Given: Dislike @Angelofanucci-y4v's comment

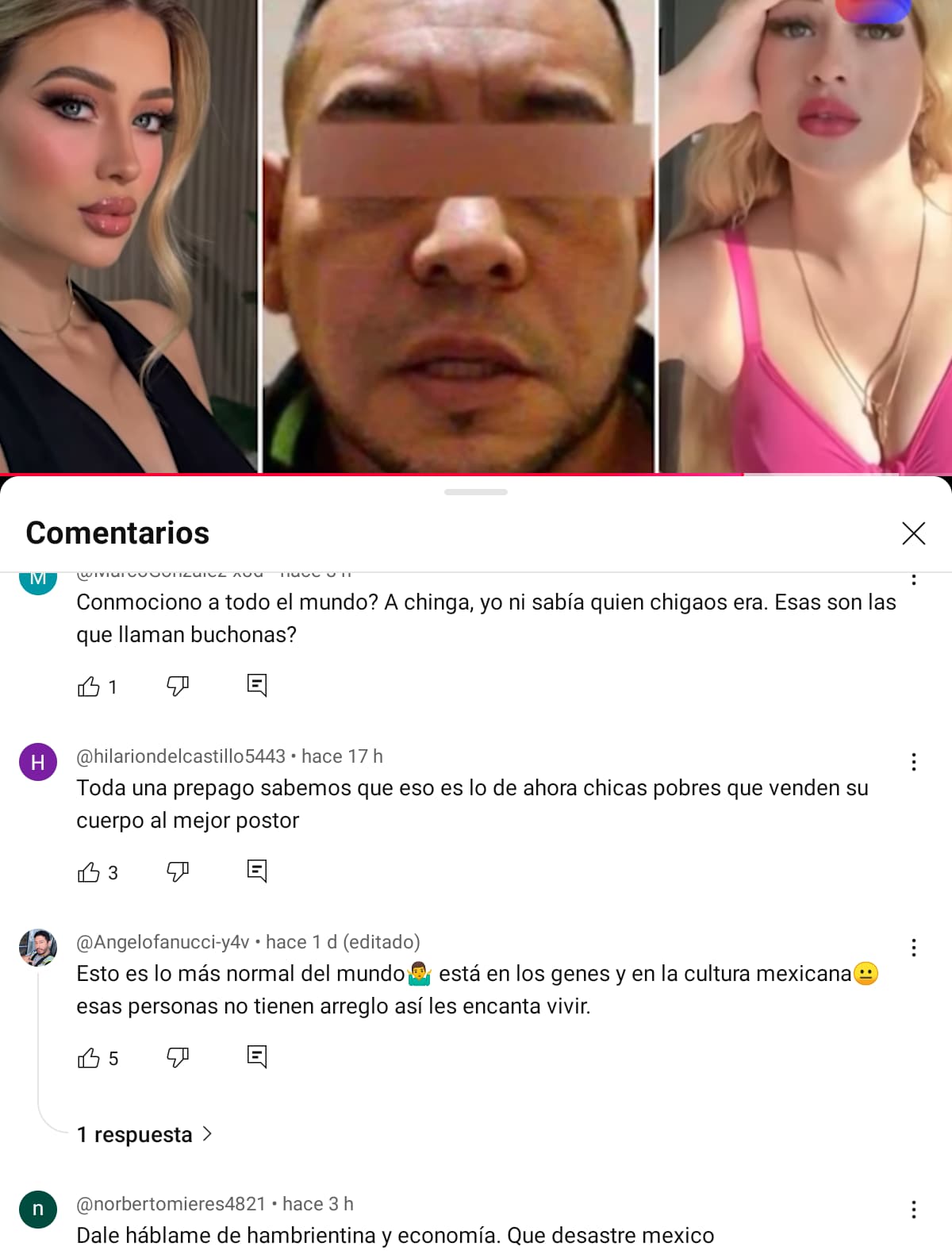Looking at the screenshot, I should click(178, 1057).
